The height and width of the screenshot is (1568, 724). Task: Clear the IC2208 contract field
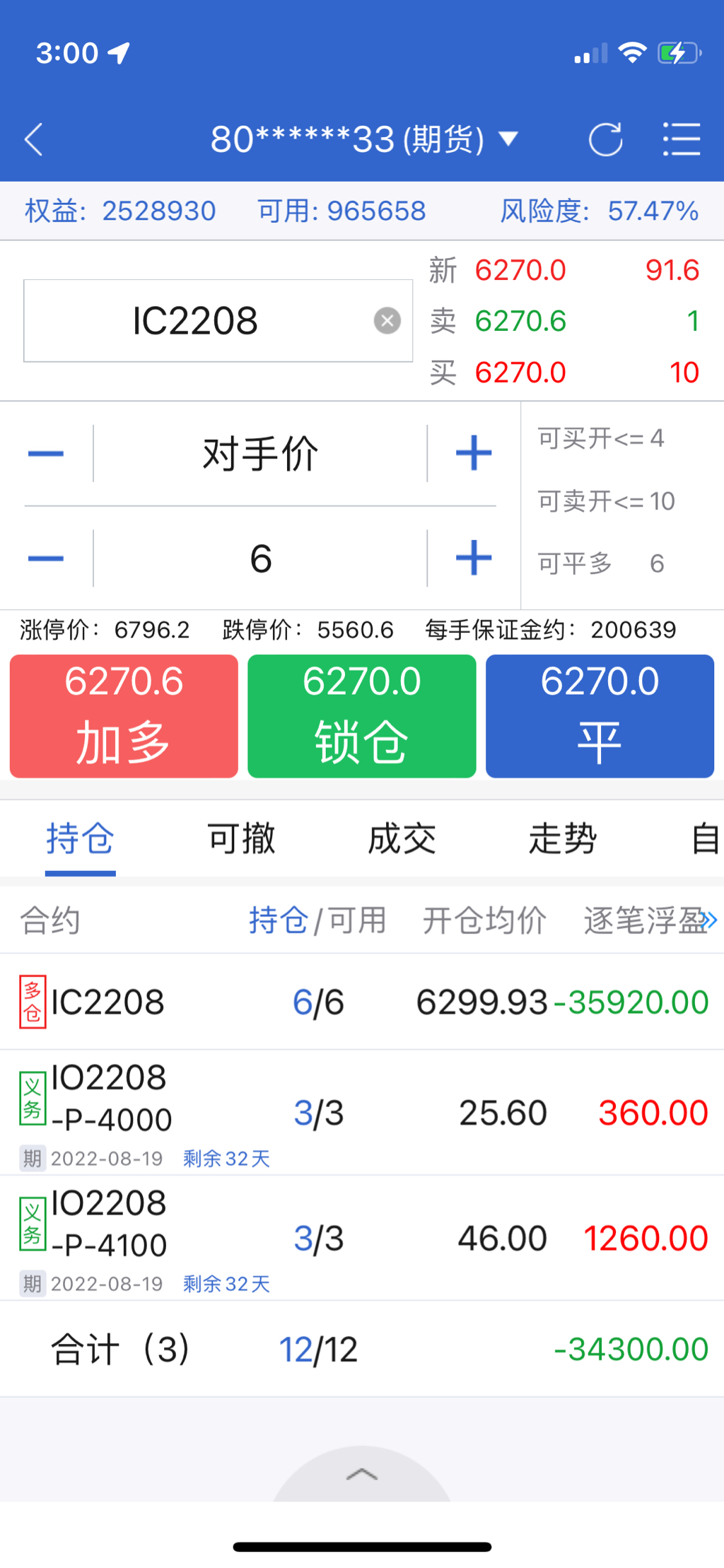387,321
